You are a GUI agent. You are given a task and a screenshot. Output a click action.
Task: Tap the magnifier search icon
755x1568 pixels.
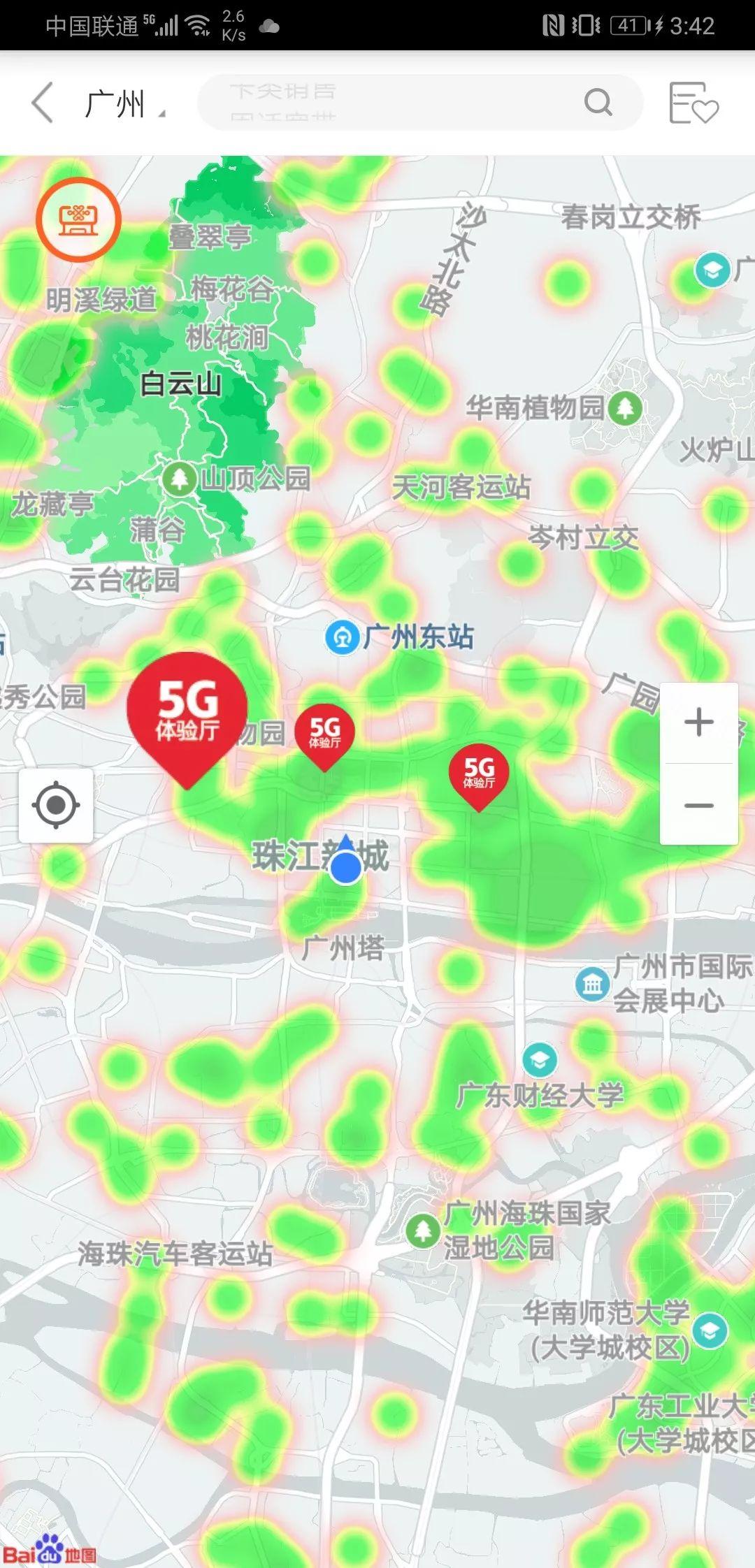click(598, 103)
